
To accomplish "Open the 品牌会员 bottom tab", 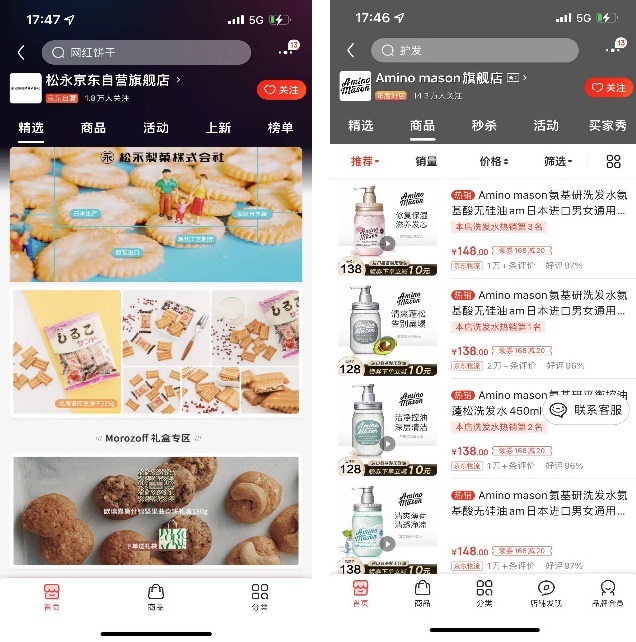I will [x=607, y=594].
